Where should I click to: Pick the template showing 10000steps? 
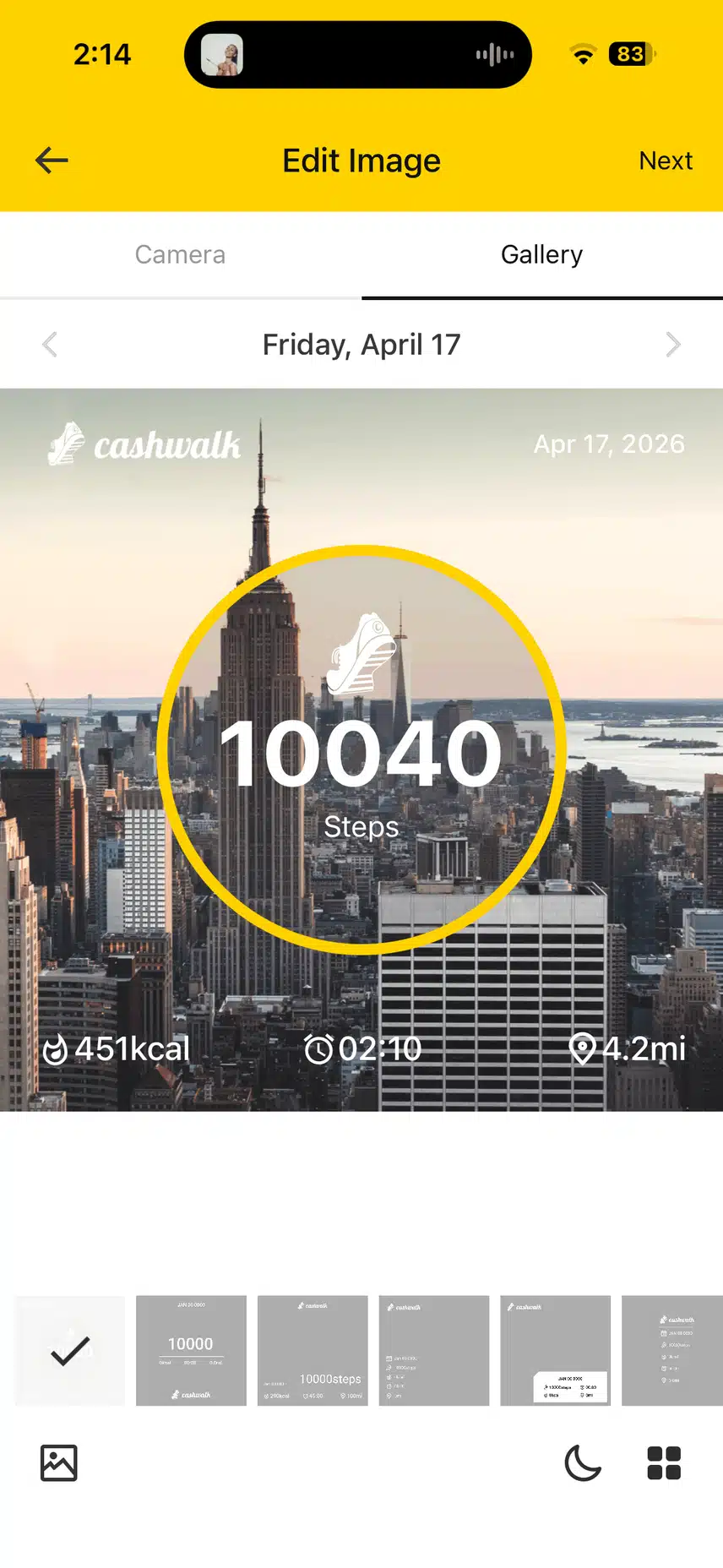(313, 1350)
